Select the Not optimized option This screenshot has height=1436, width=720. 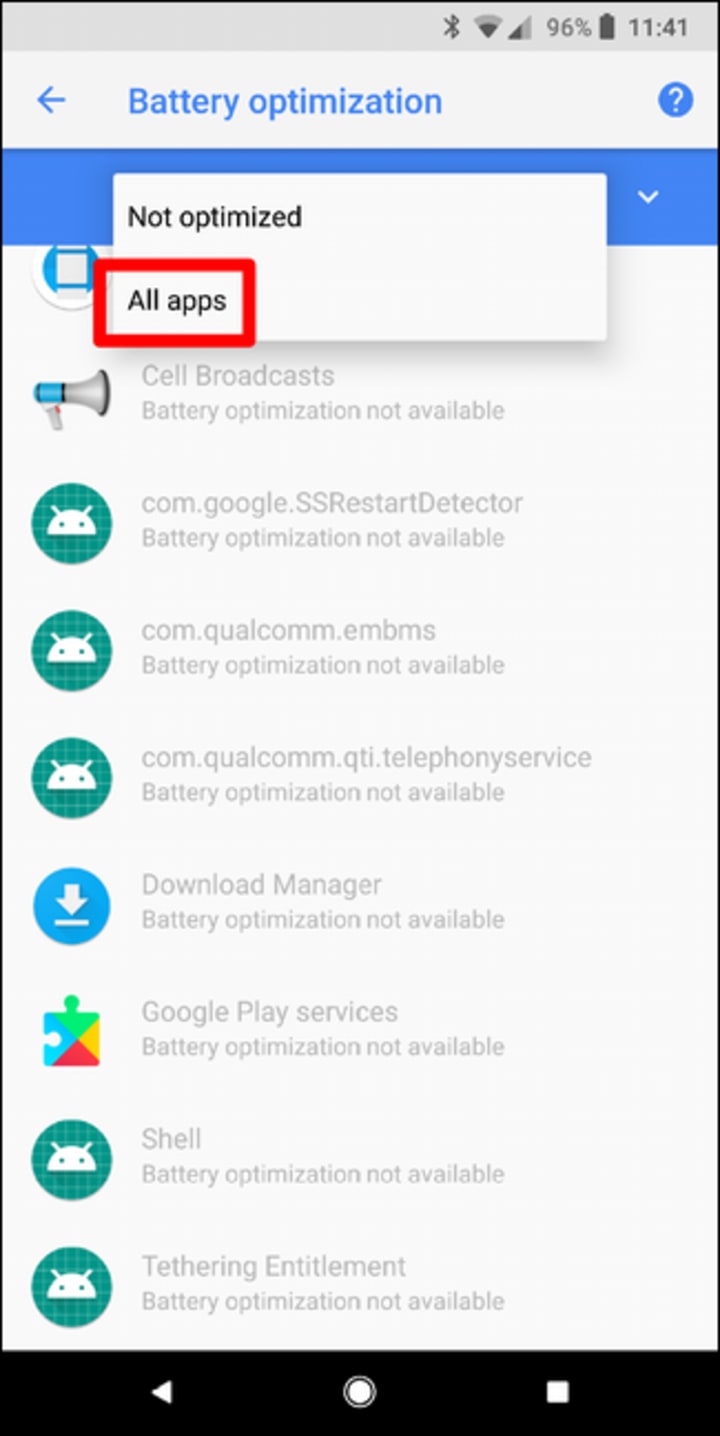[359, 216]
